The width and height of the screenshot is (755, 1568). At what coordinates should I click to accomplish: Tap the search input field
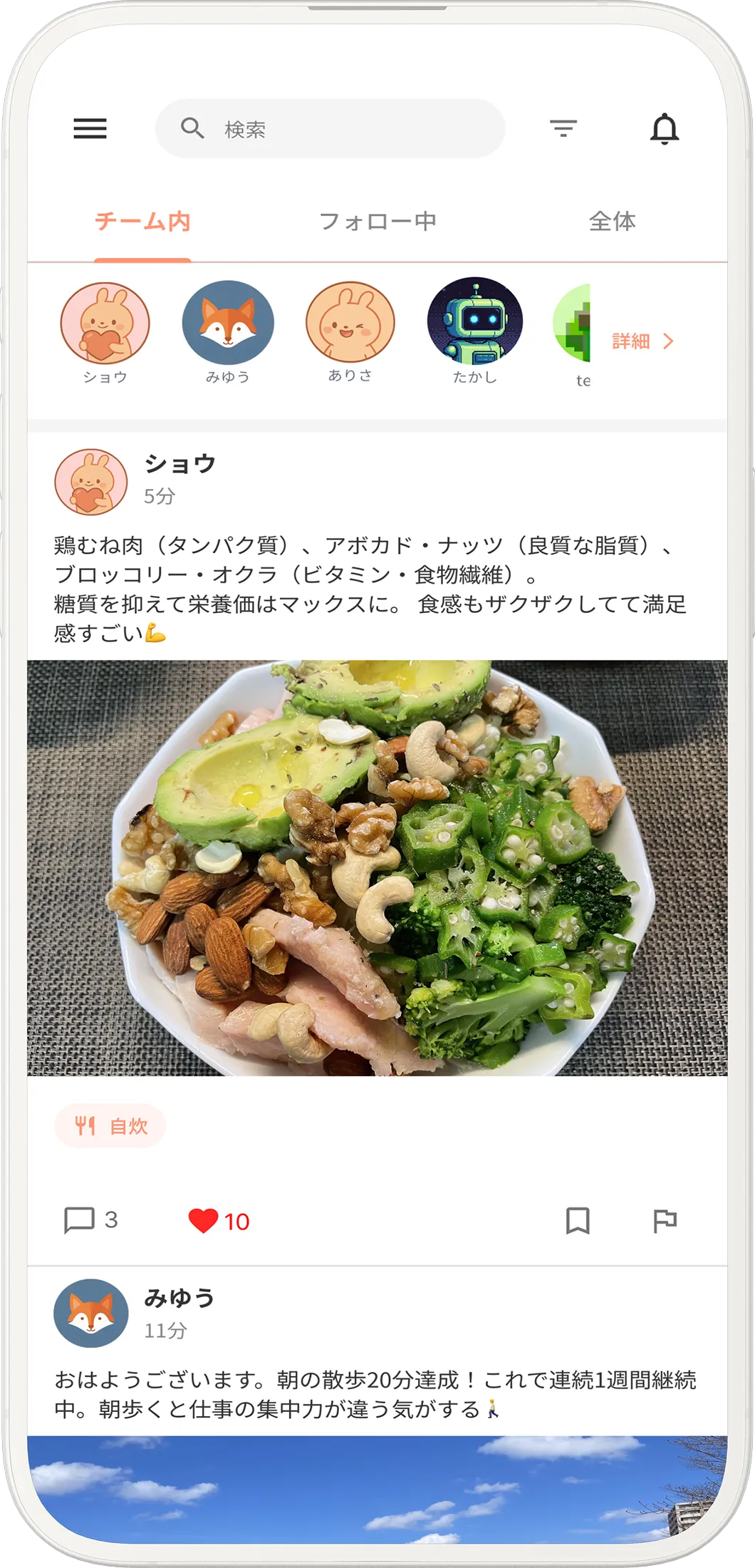(x=330, y=129)
